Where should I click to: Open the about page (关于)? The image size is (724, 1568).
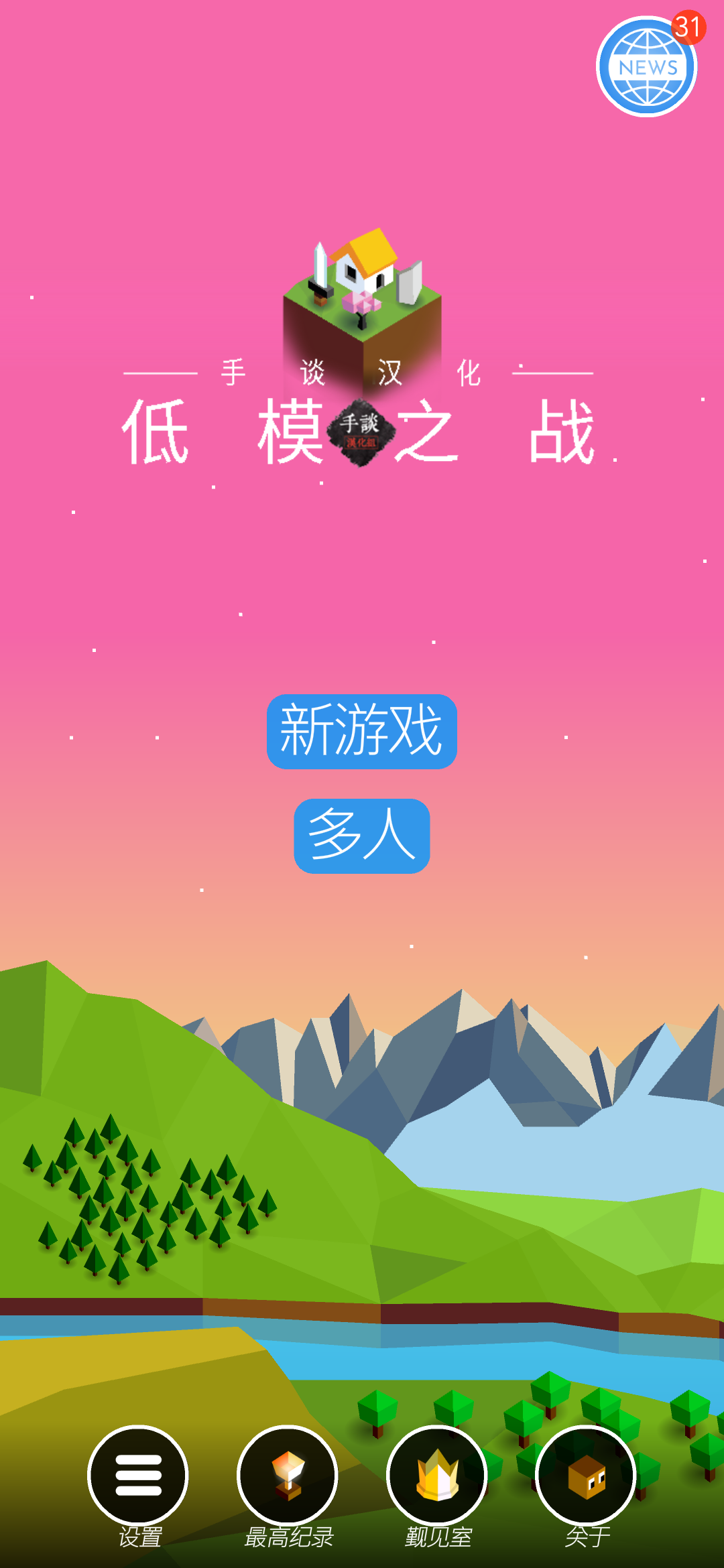pyautogui.click(x=586, y=1475)
